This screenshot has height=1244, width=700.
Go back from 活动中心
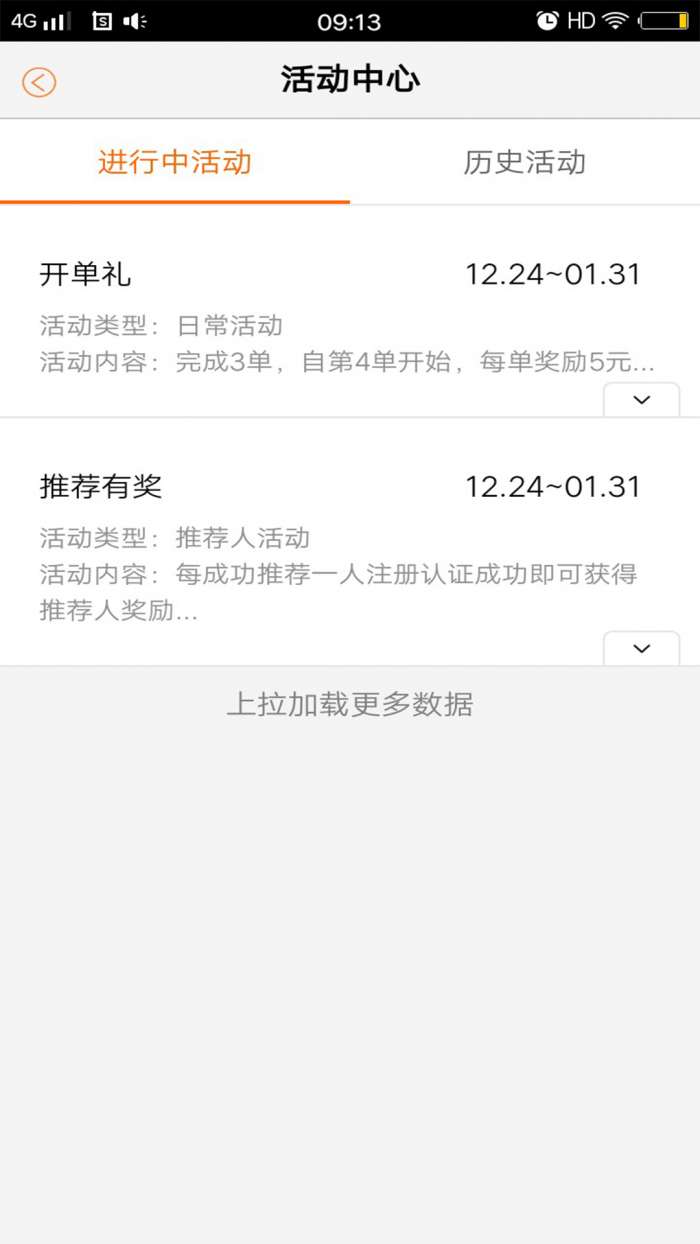pyautogui.click(x=39, y=82)
